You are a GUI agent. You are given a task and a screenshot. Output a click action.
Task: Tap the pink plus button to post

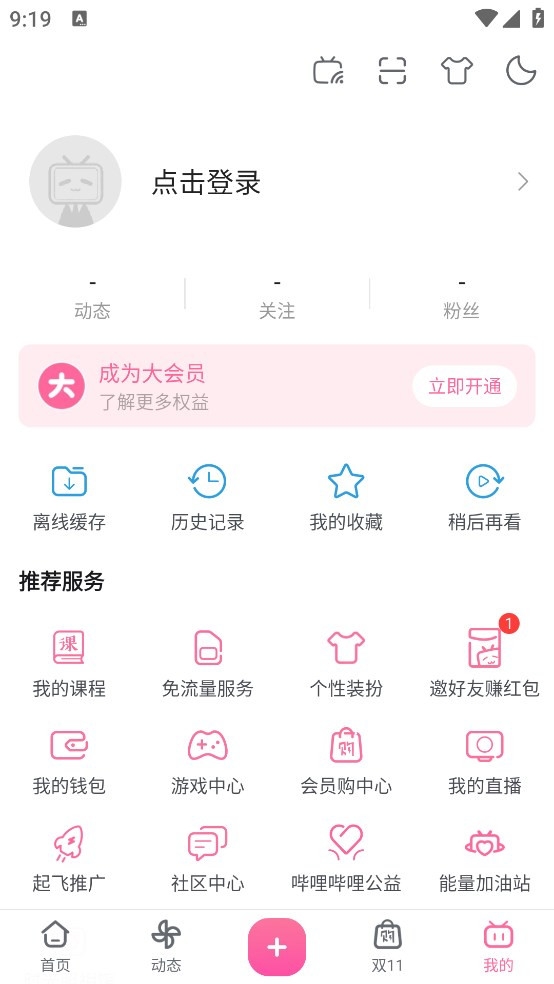(277, 947)
